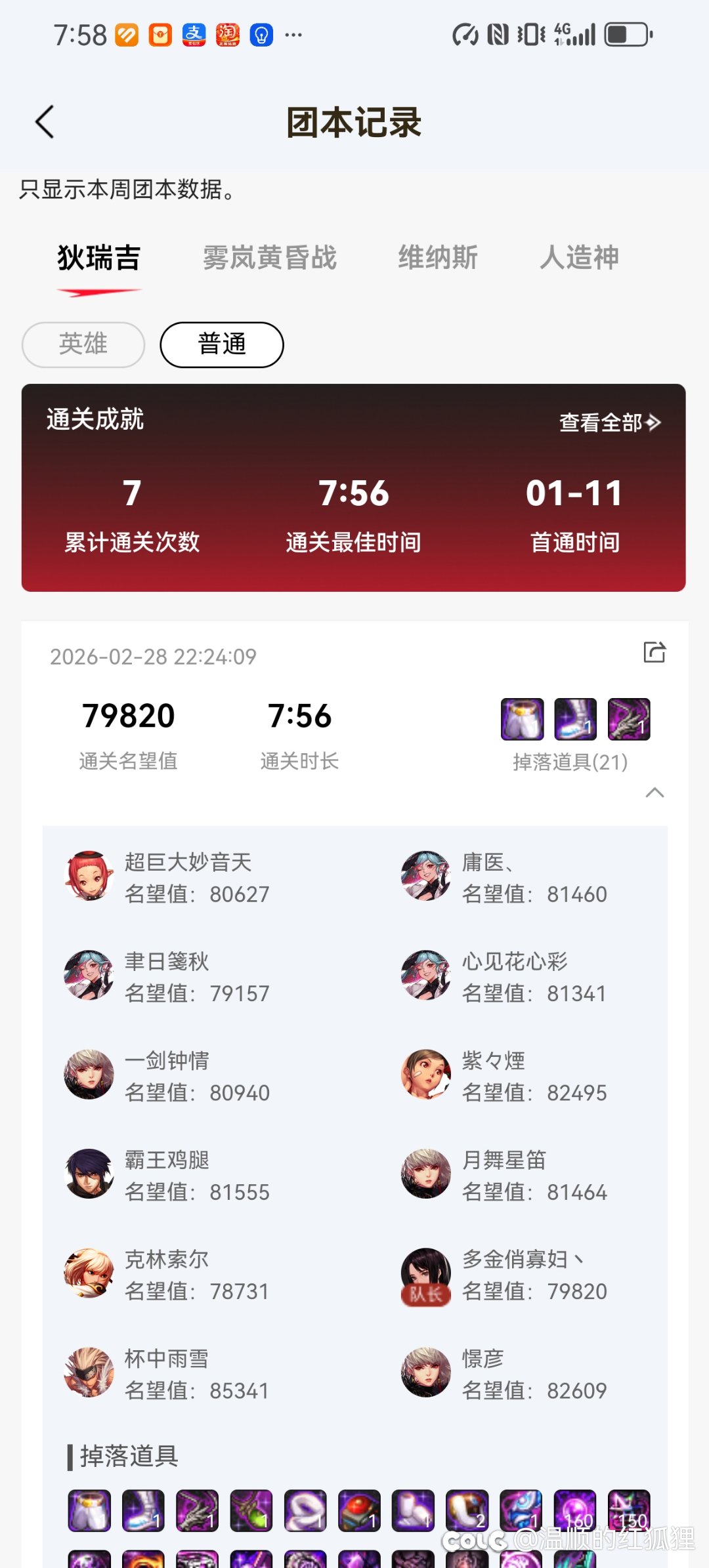Switch to the 雾岚黄昏战 tab
Viewport: 709px width, 1568px height.
(270, 258)
